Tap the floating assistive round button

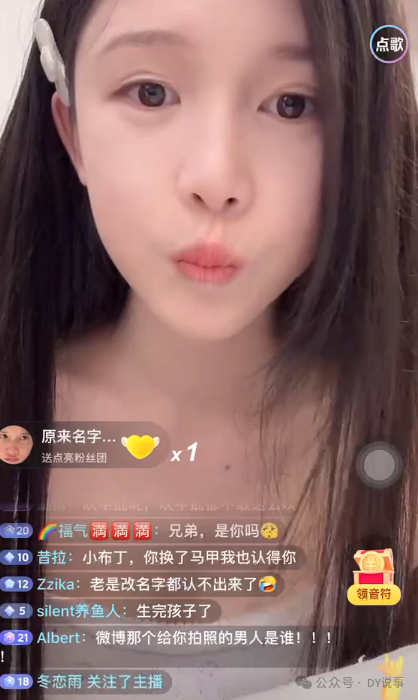pos(379,465)
